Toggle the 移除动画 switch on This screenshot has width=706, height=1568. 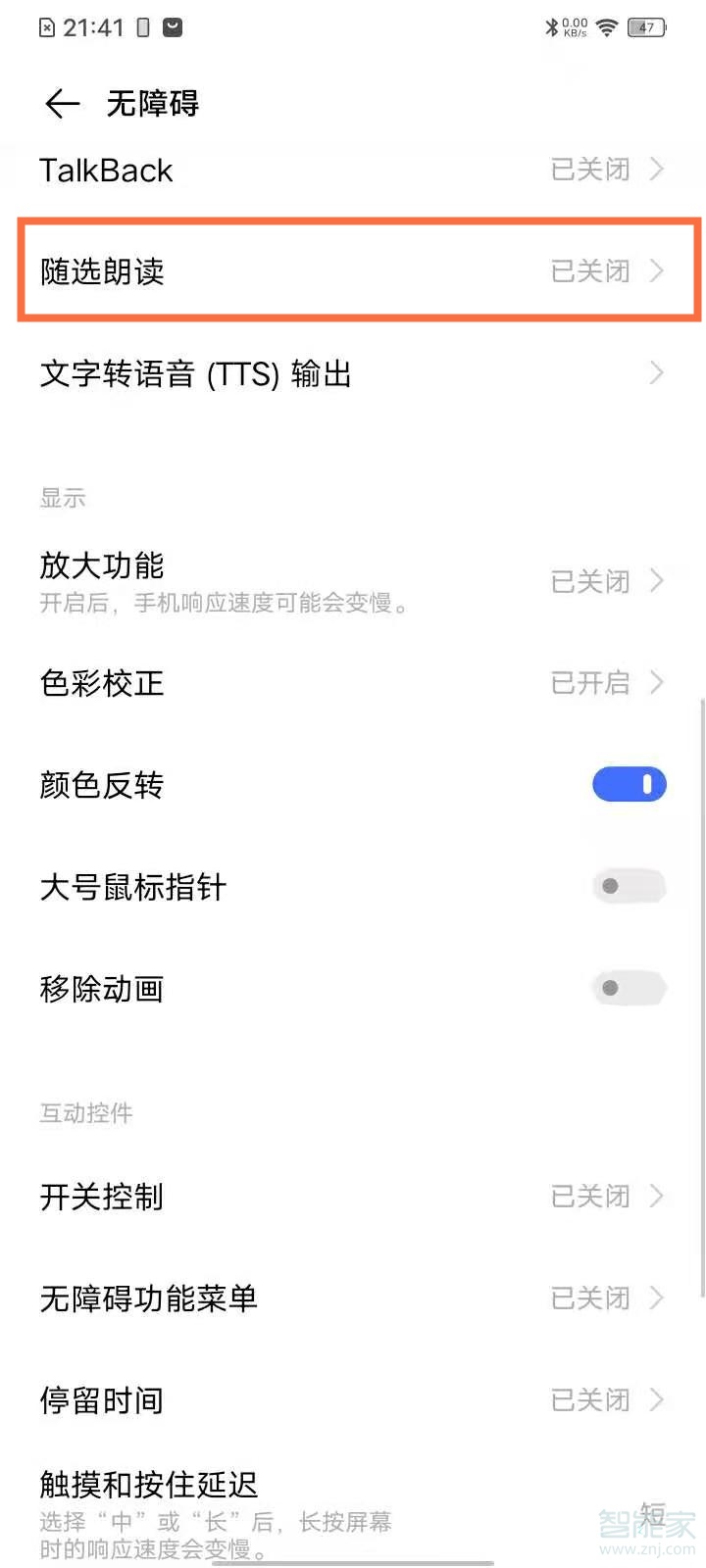[x=629, y=988]
